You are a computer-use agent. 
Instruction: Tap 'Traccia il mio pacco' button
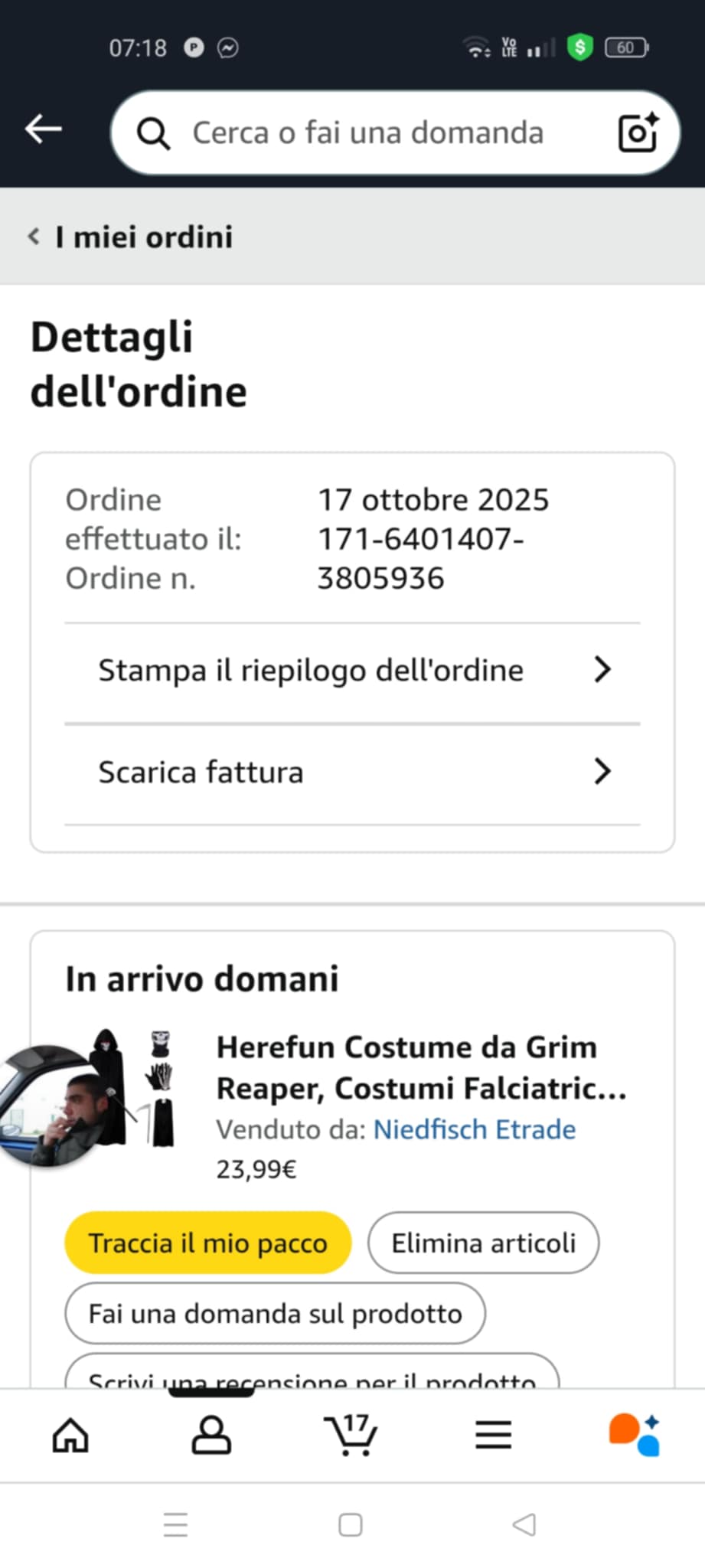pos(207,1243)
